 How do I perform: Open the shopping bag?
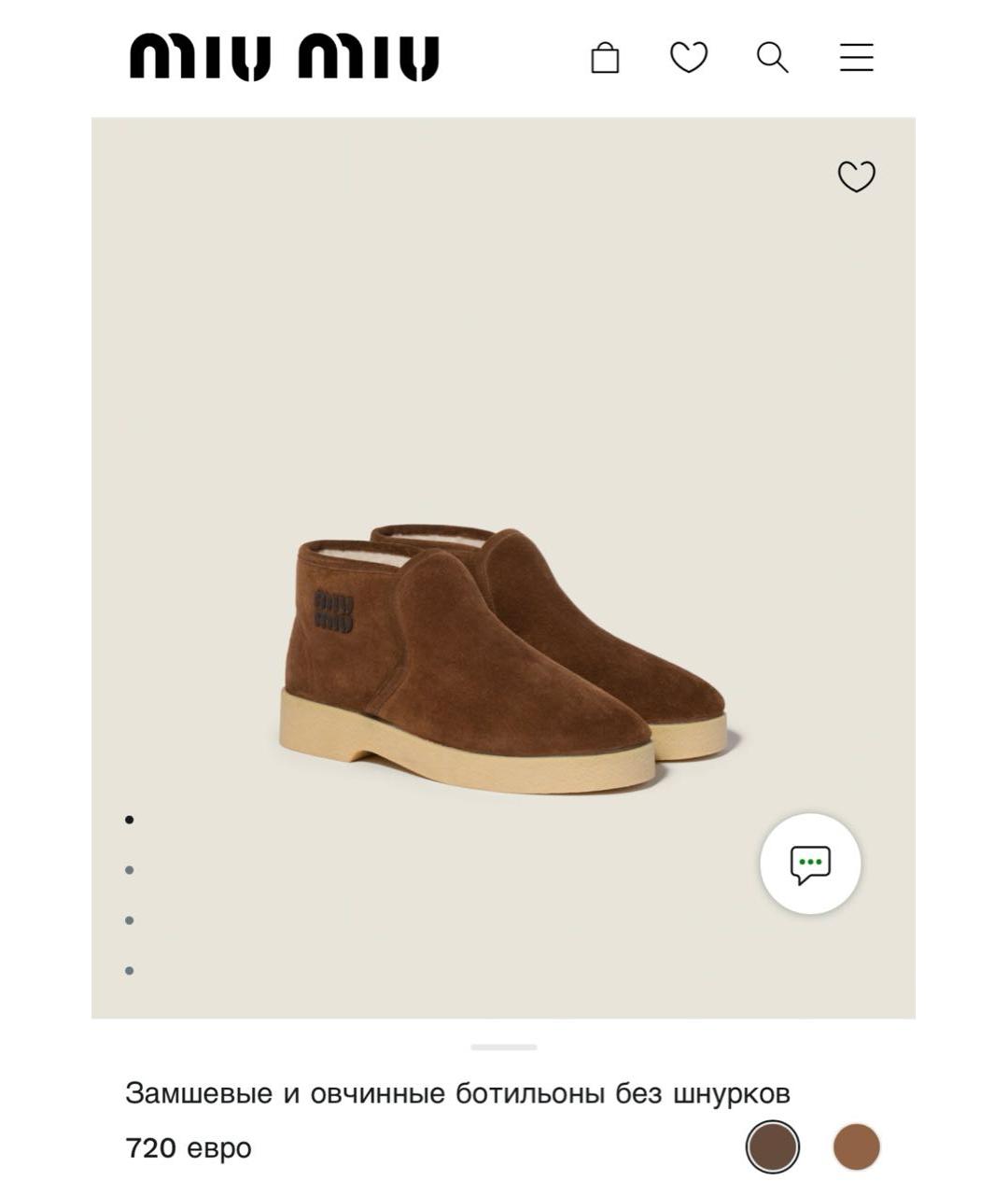[605, 58]
